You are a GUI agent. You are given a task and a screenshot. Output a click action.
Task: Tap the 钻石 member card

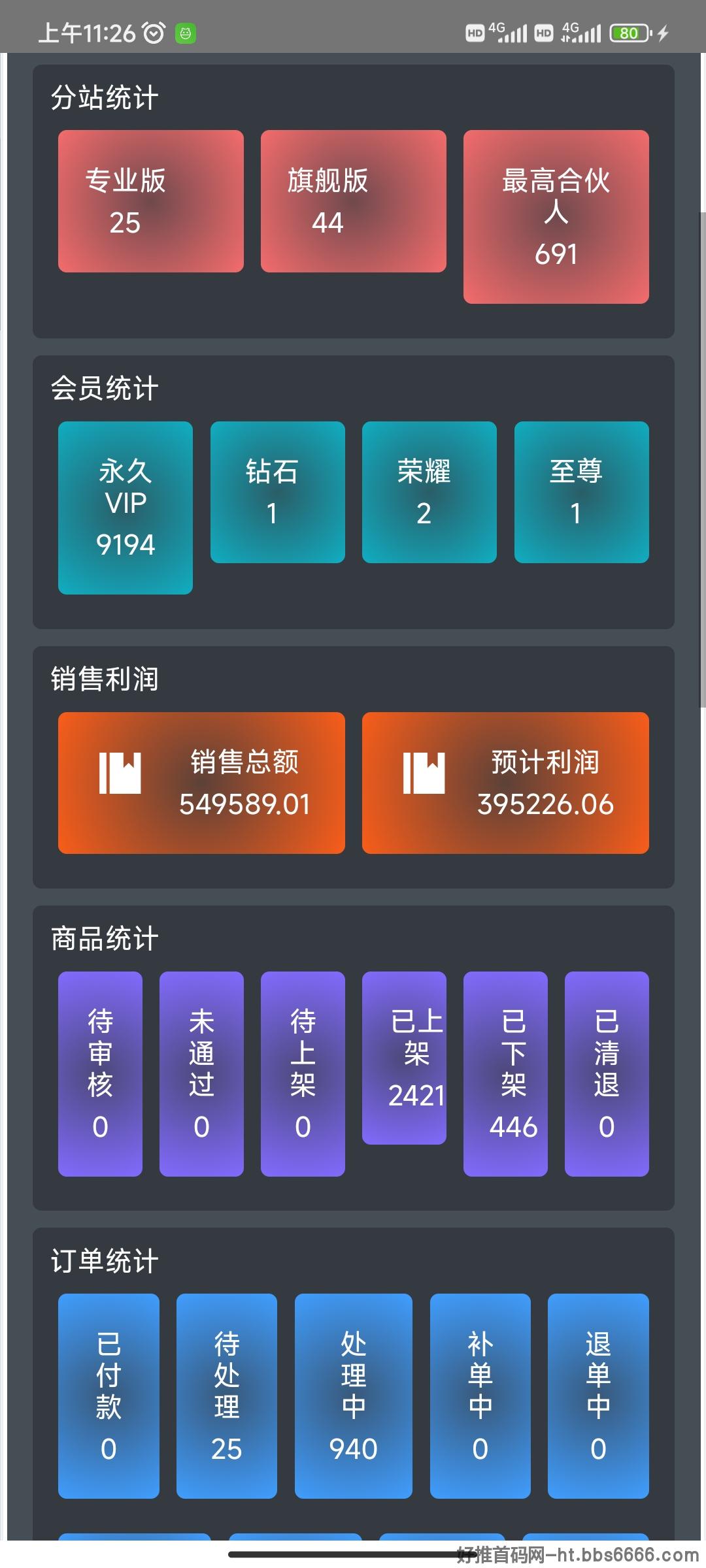(x=278, y=492)
